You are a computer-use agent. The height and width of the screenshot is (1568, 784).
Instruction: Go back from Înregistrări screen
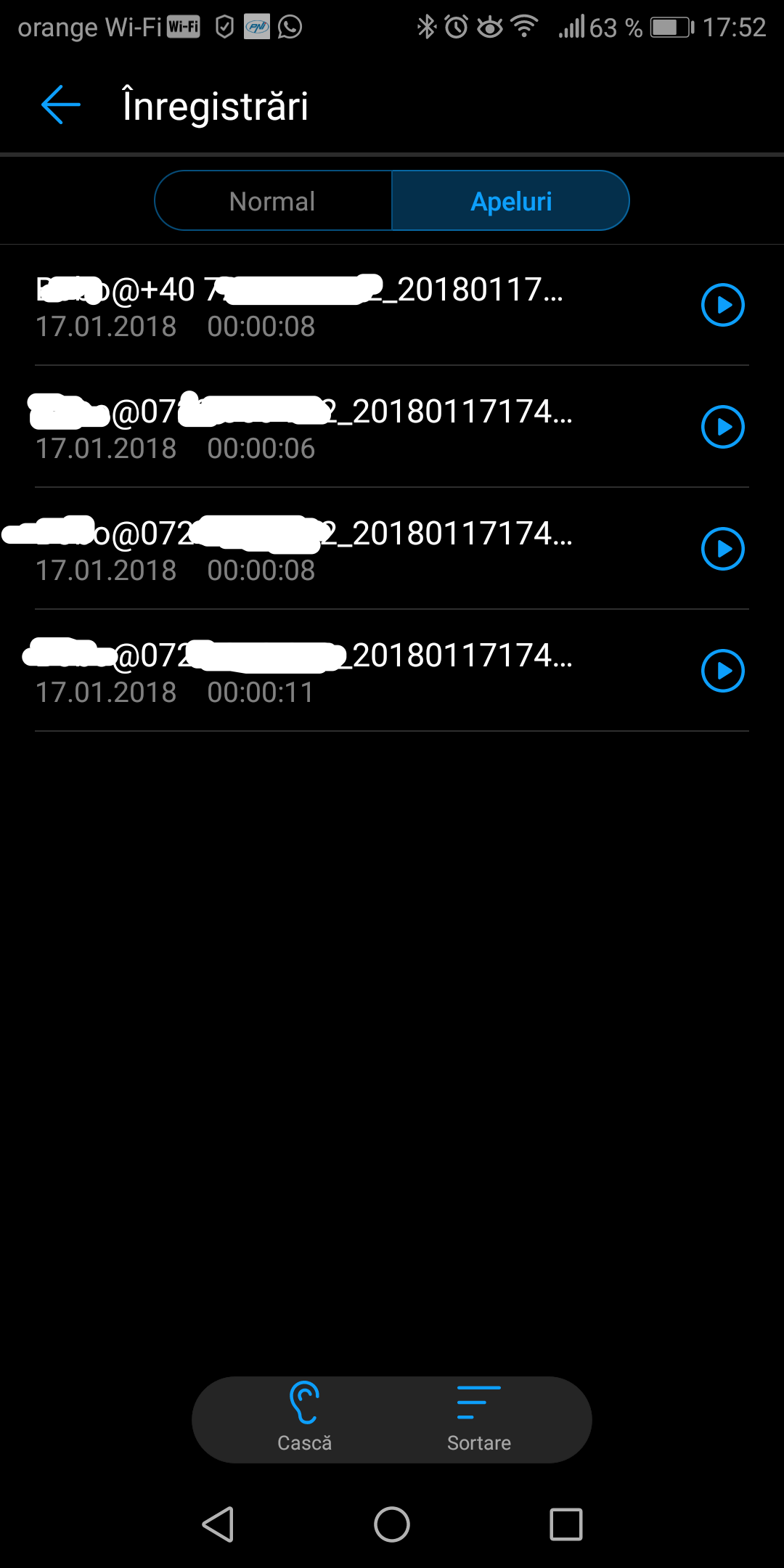pyautogui.click(x=61, y=105)
